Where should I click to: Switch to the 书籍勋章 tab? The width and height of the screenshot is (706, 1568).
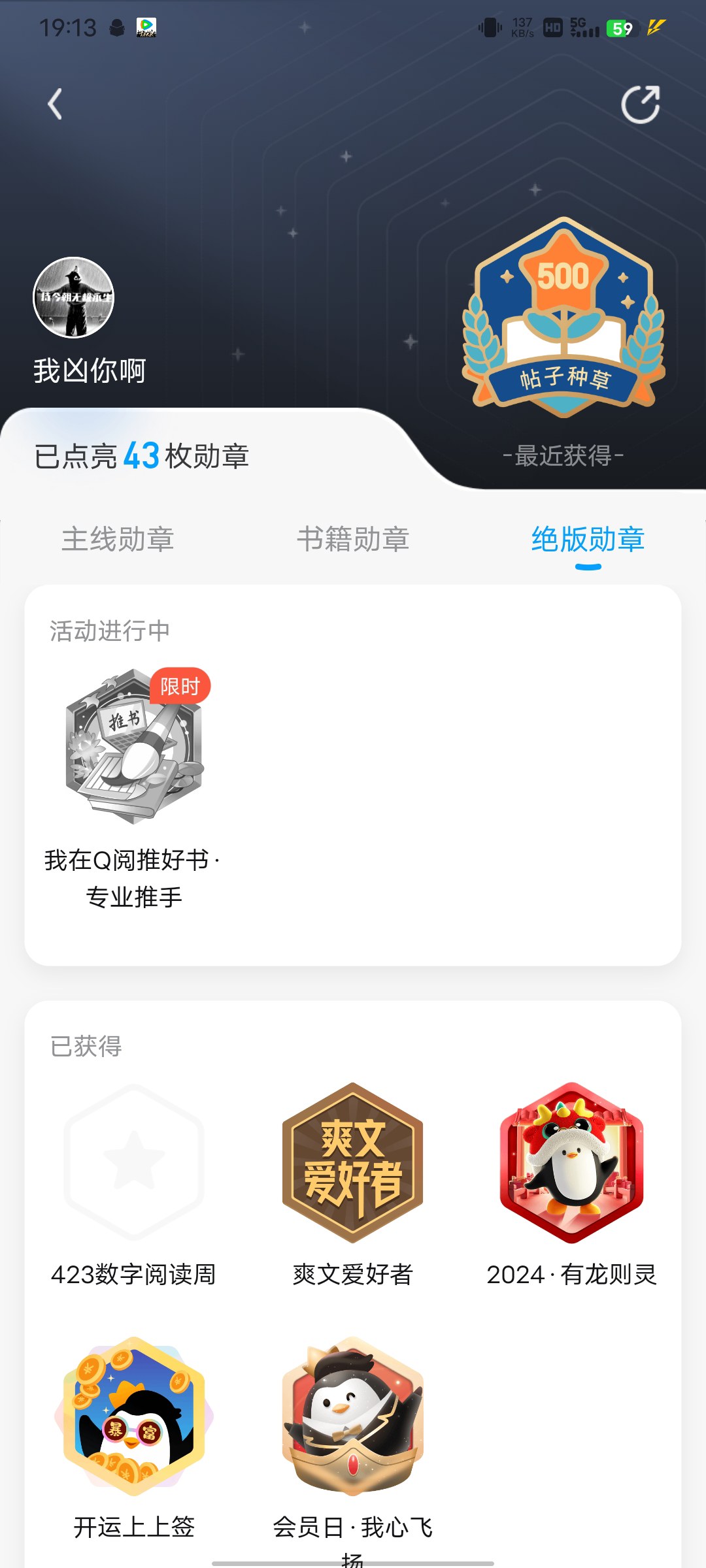tap(353, 540)
